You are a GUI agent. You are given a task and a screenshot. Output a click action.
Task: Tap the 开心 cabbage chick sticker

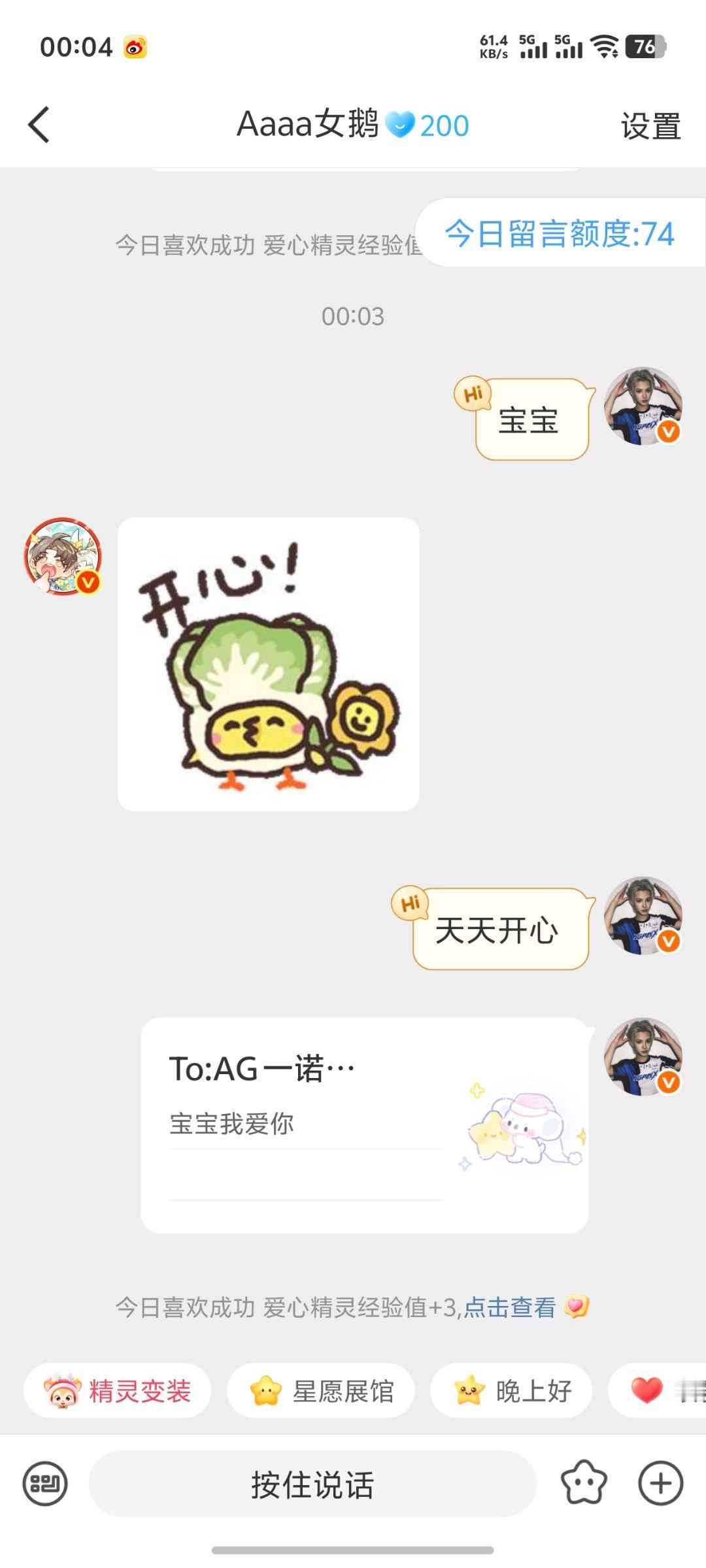click(268, 663)
